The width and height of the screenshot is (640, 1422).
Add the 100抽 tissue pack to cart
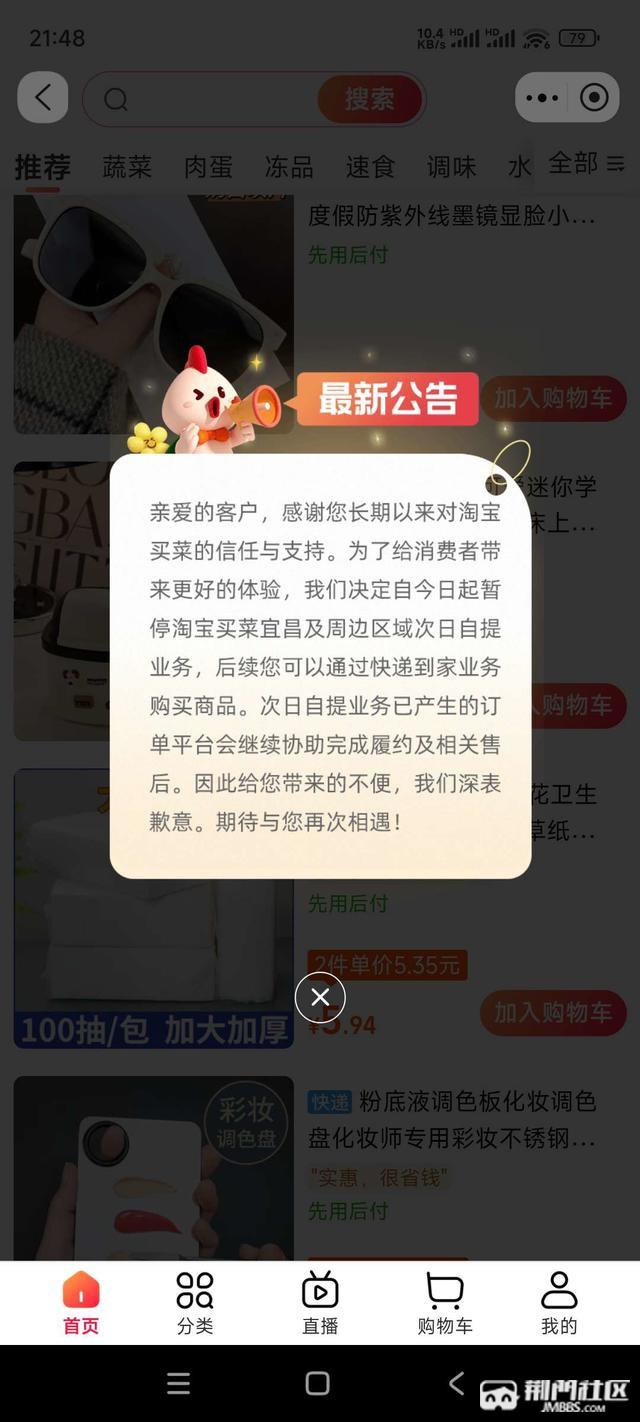pyautogui.click(x=553, y=1013)
